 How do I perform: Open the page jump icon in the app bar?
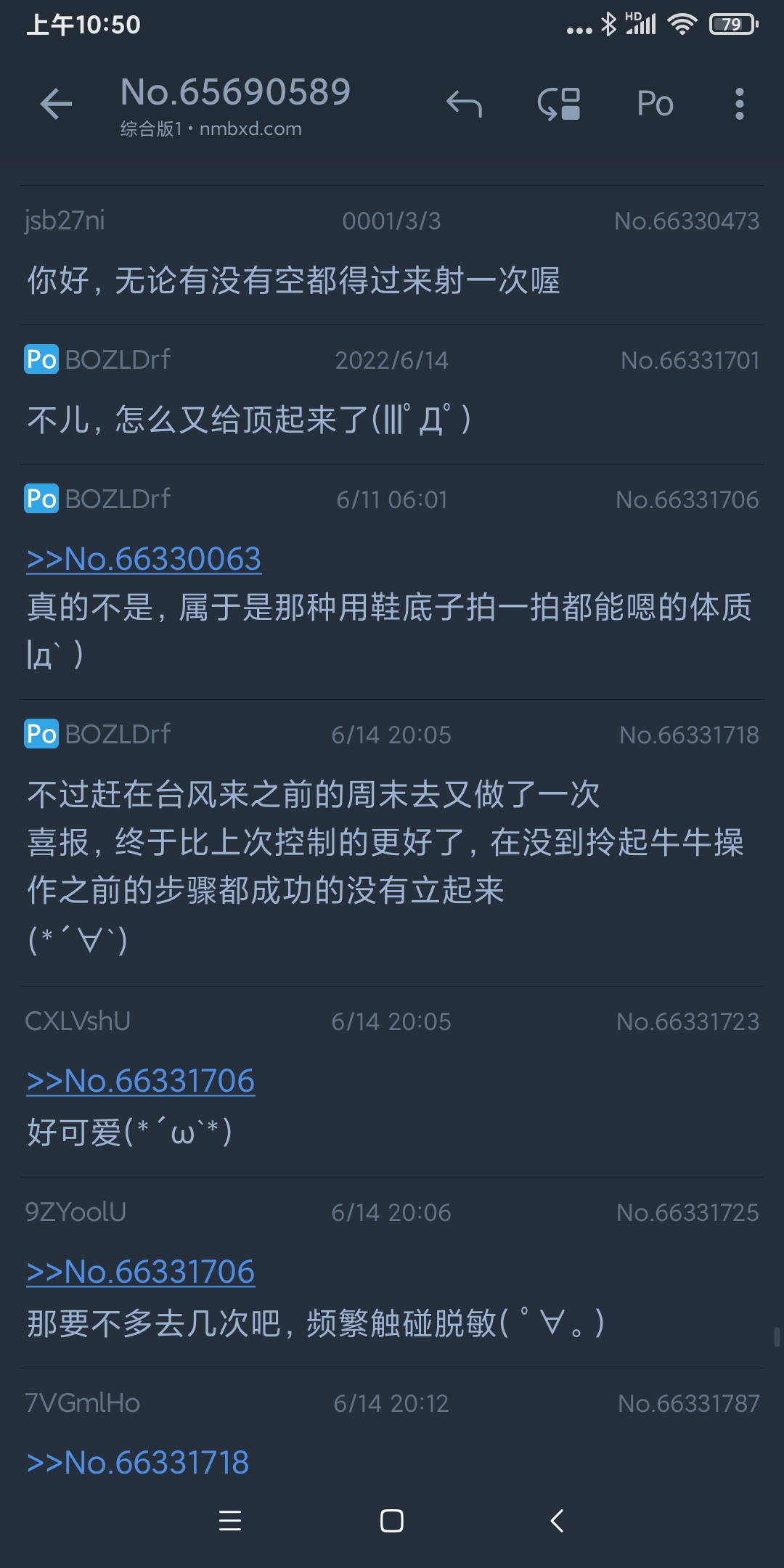(x=559, y=104)
